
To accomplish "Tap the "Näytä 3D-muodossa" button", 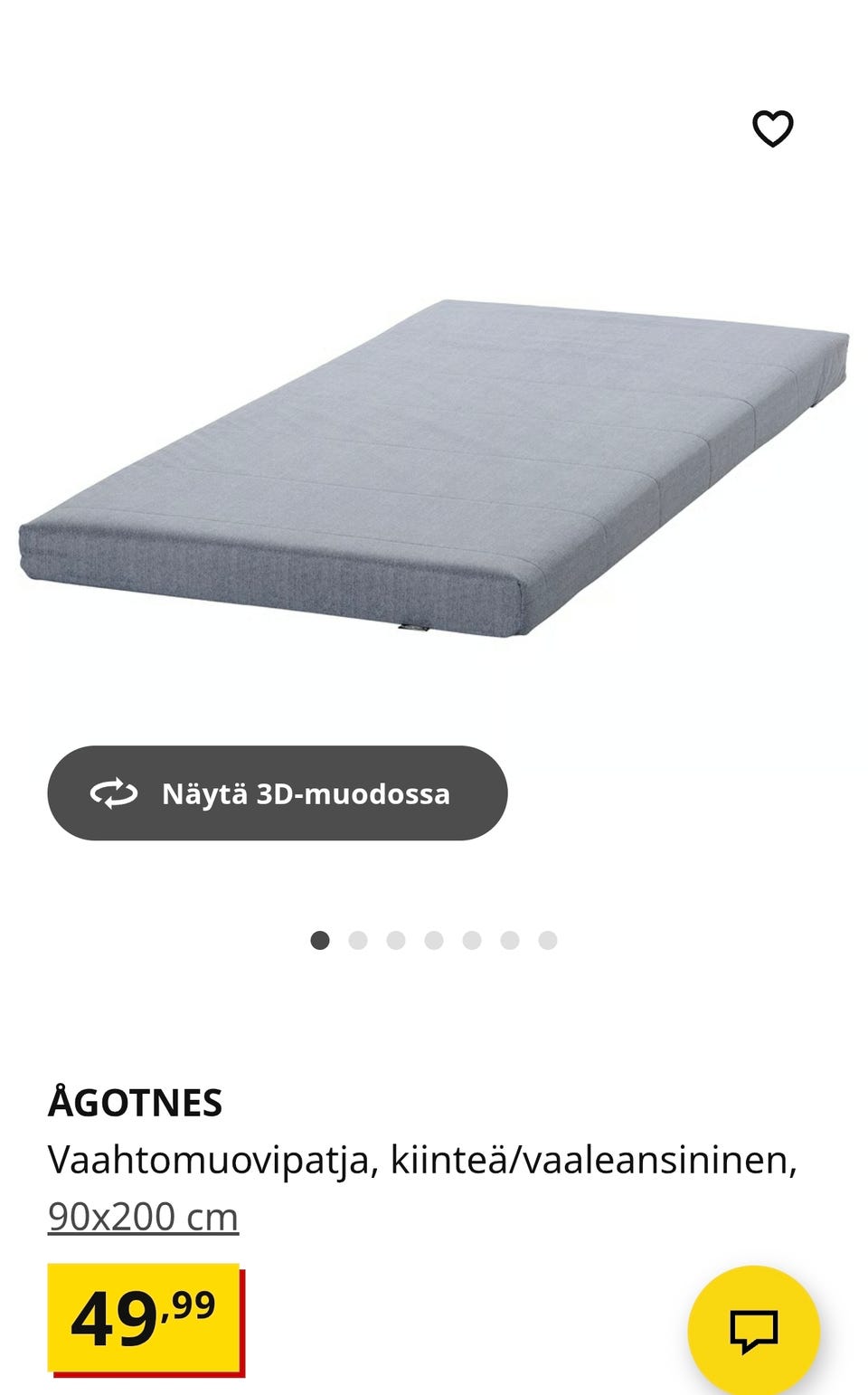I will [276, 795].
